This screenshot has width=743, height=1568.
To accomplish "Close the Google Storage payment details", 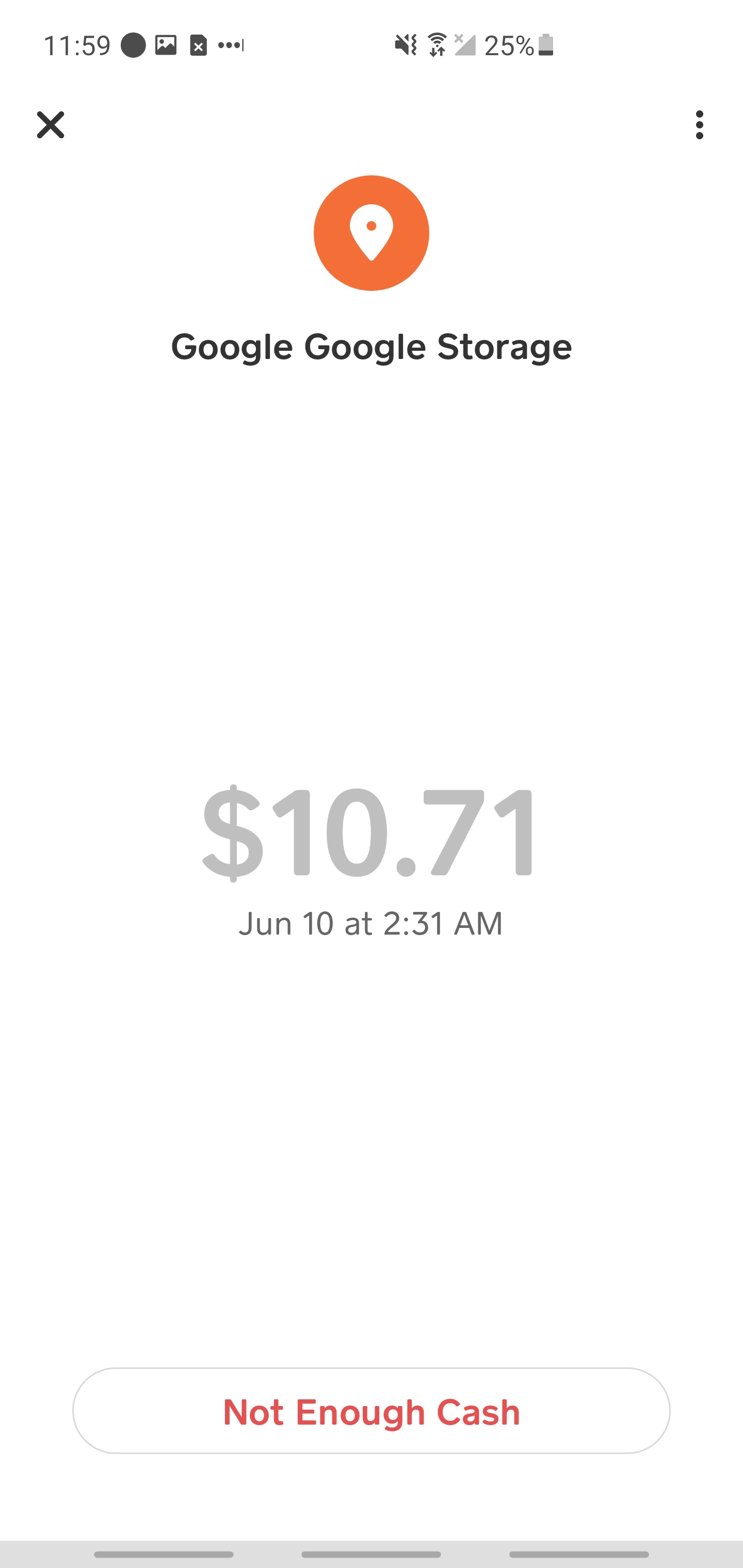I will tap(51, 125).
